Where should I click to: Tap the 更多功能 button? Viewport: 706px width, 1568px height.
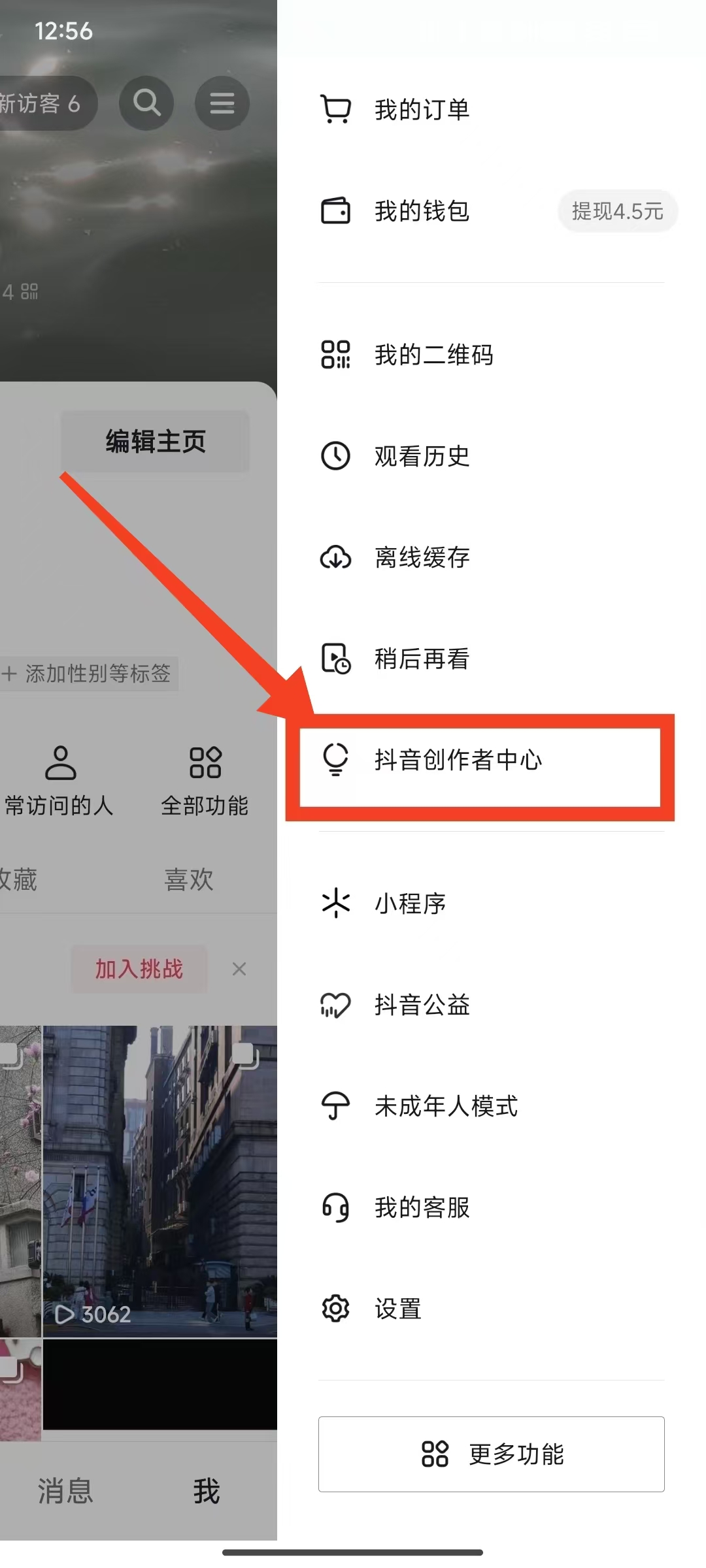click(492, 1454)
